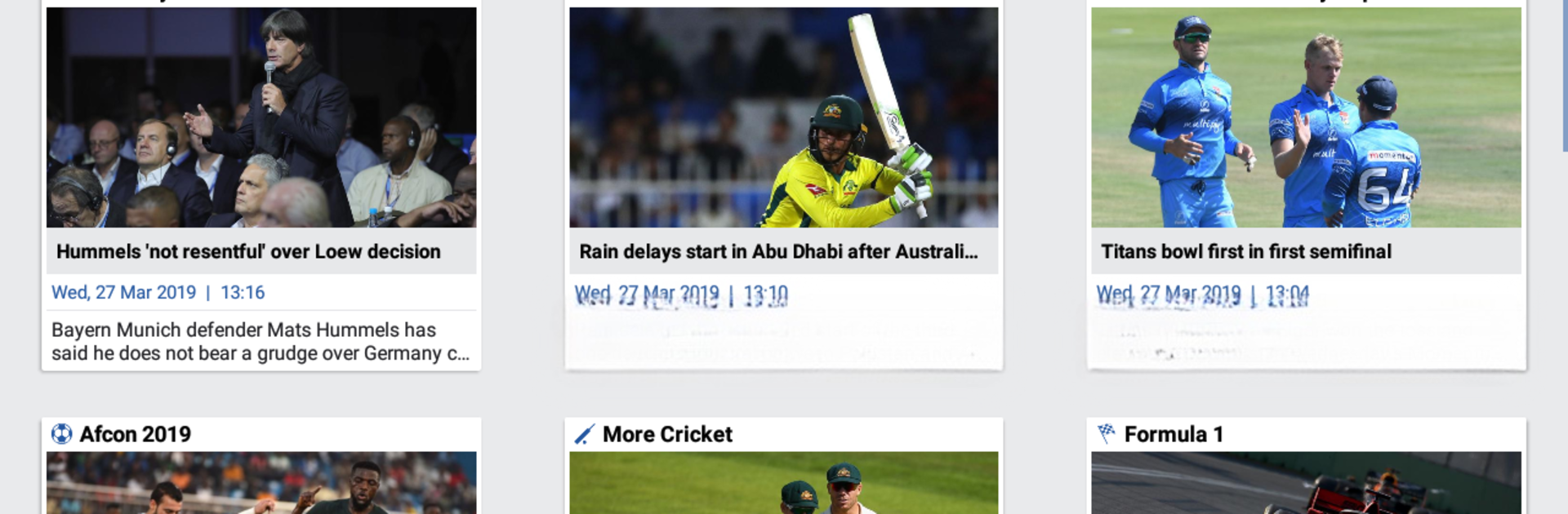1568x514 pixels.
Task: Open Rain delays start in Abu Dhabi article
Action: 777,251
